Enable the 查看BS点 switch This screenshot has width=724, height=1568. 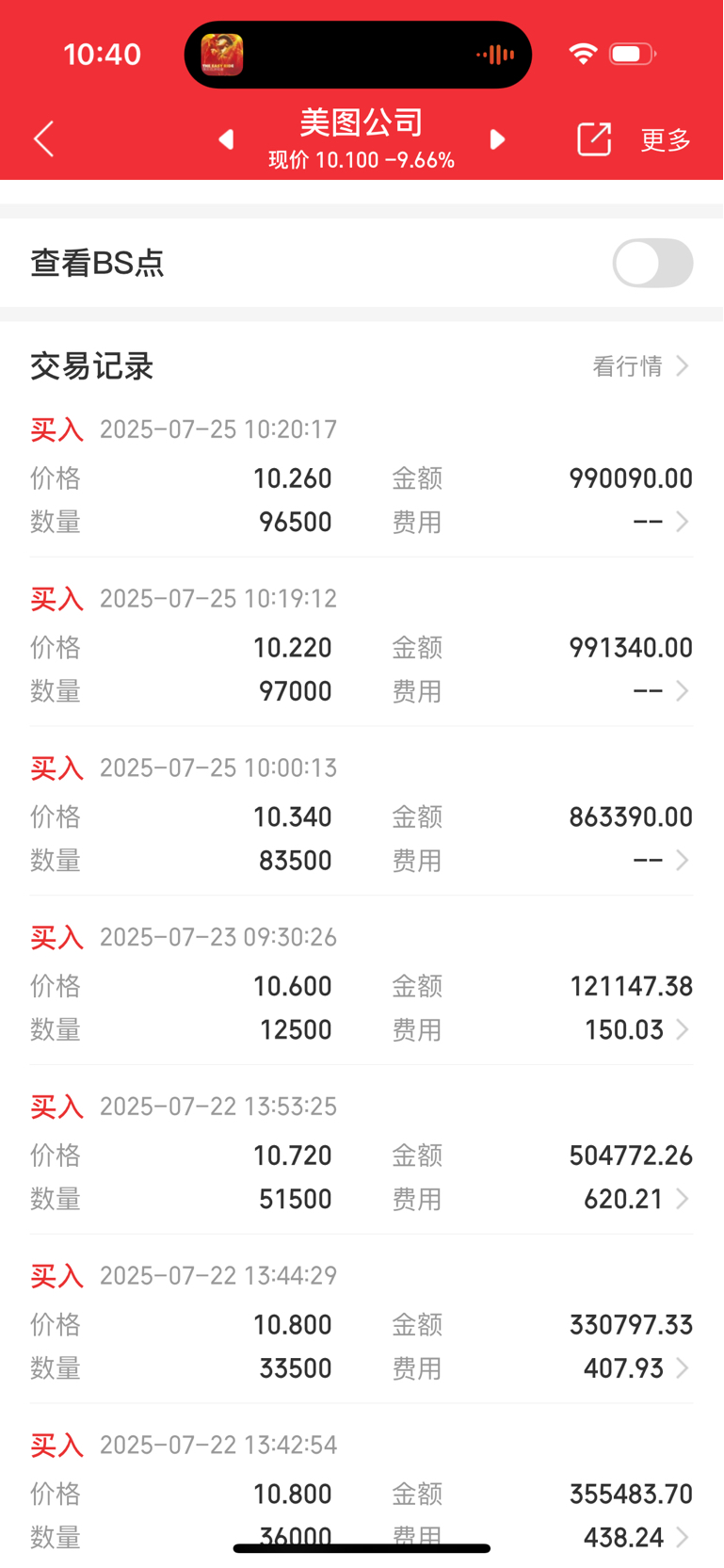[x=652, y=263]
